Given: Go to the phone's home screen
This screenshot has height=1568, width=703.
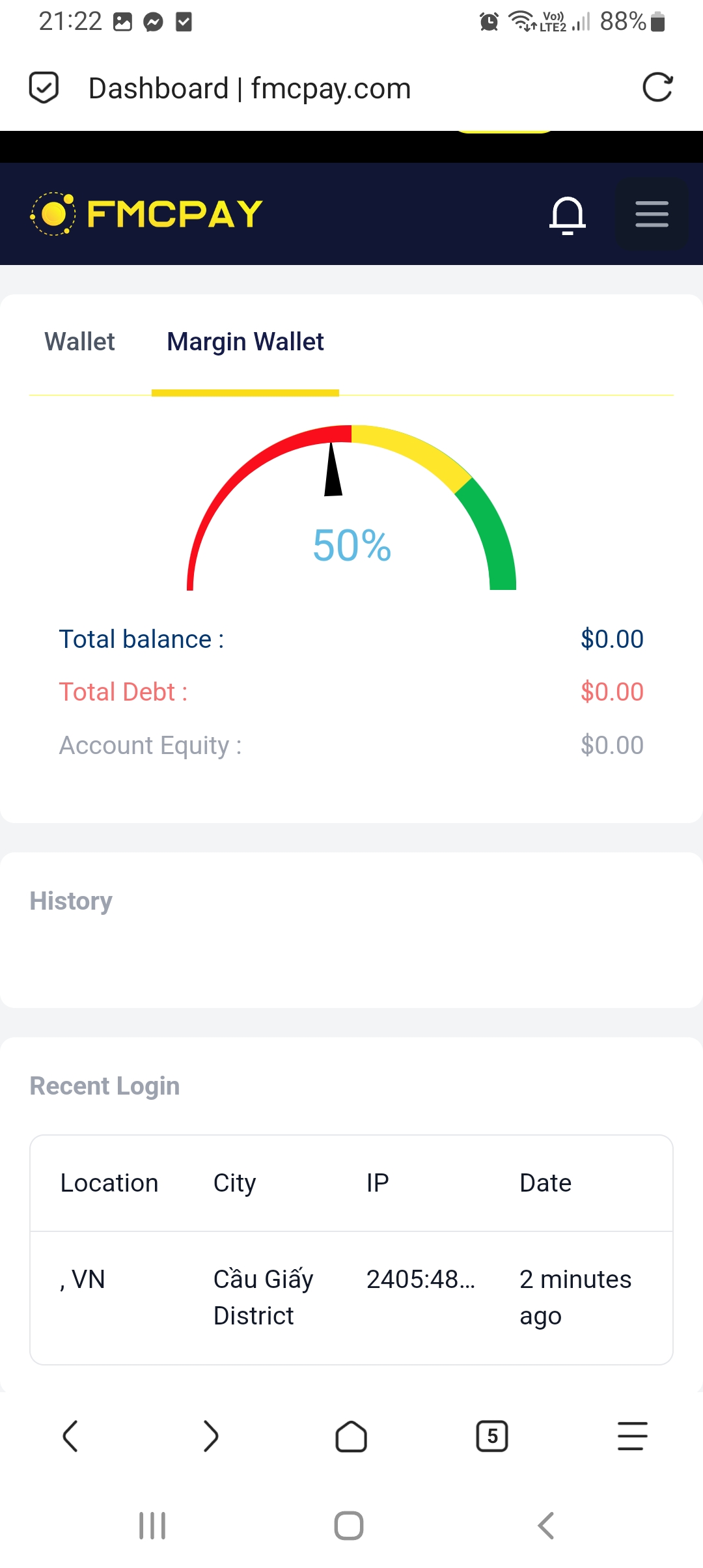Looking at the screenshot, I should pyautogui.click(x=349, y=1526).
